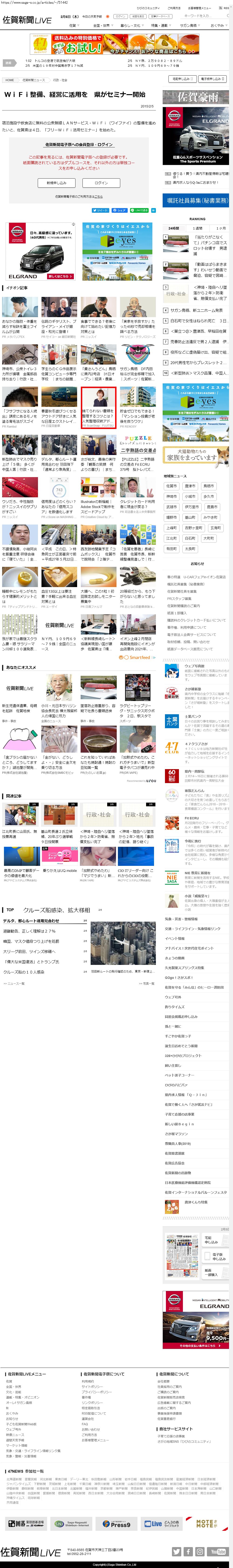Tap 新規申し込み in the member registration box
Image resolution: width=233 pixels, height=1568 pixels.
(x=57, y=183)
